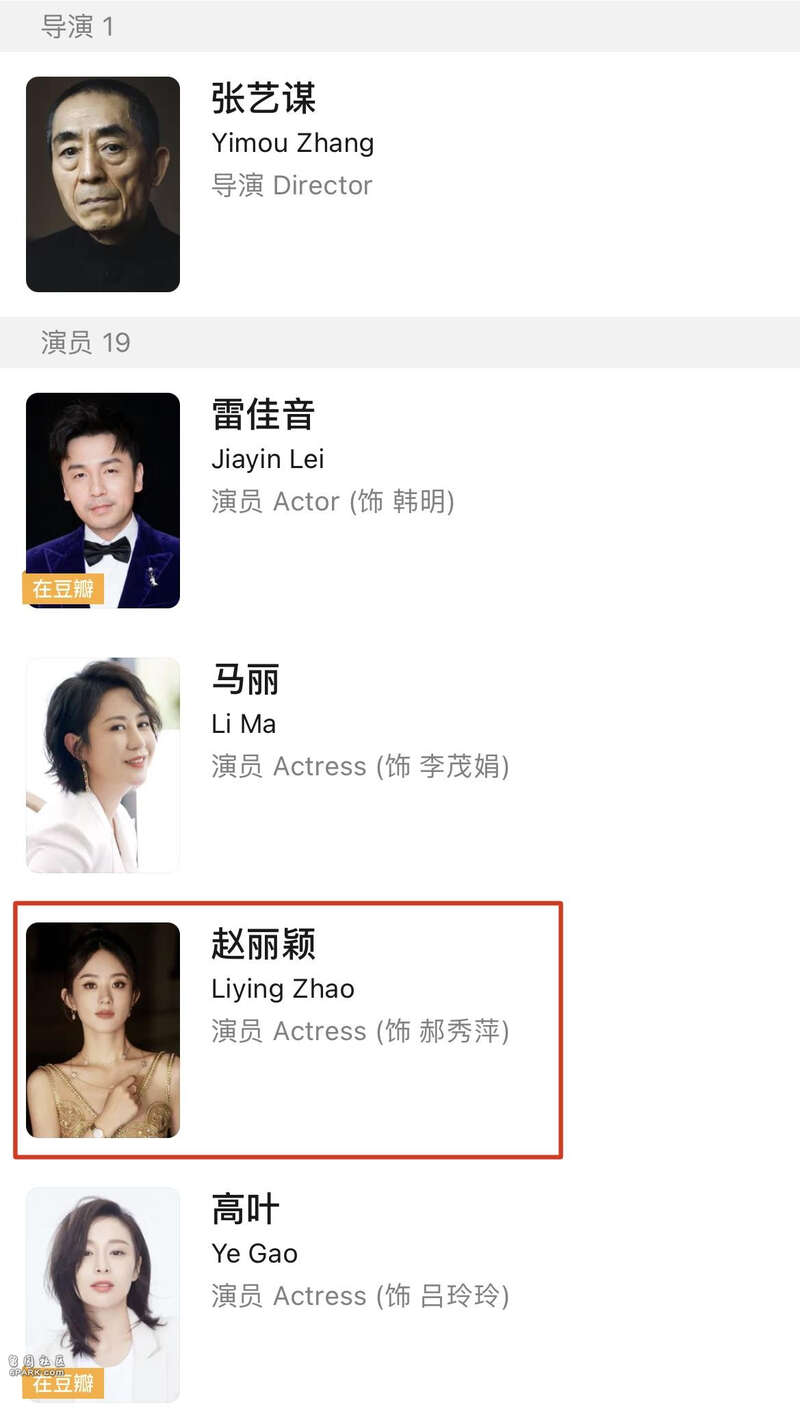800x1422 pixels.
Task: Open director 张艺谋's profile
Action: 264,99
